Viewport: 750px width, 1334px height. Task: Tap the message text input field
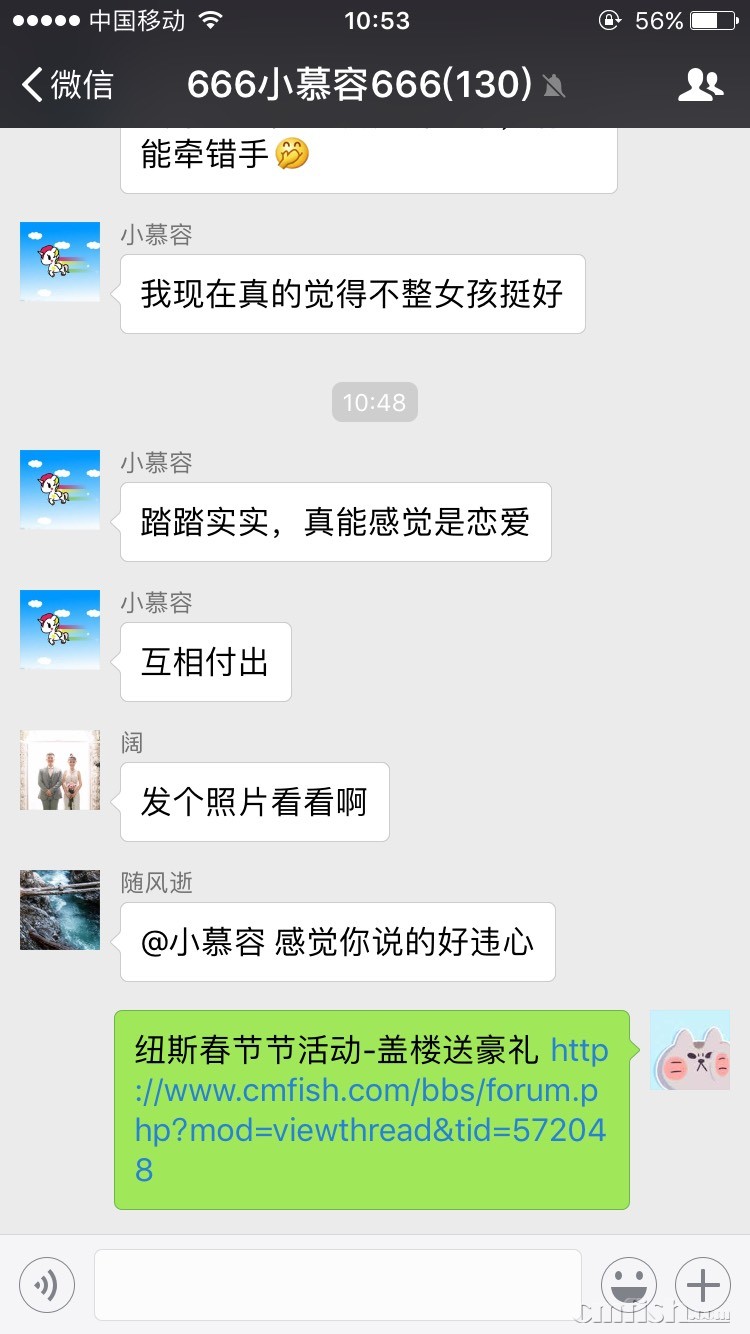pyautogui.click(x=337, y=1285)
